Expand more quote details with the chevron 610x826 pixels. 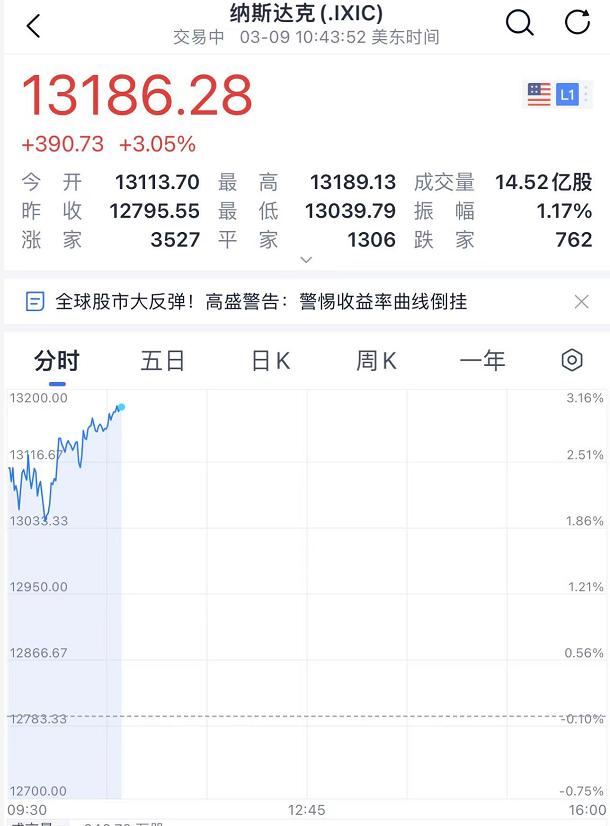[306, 260]
